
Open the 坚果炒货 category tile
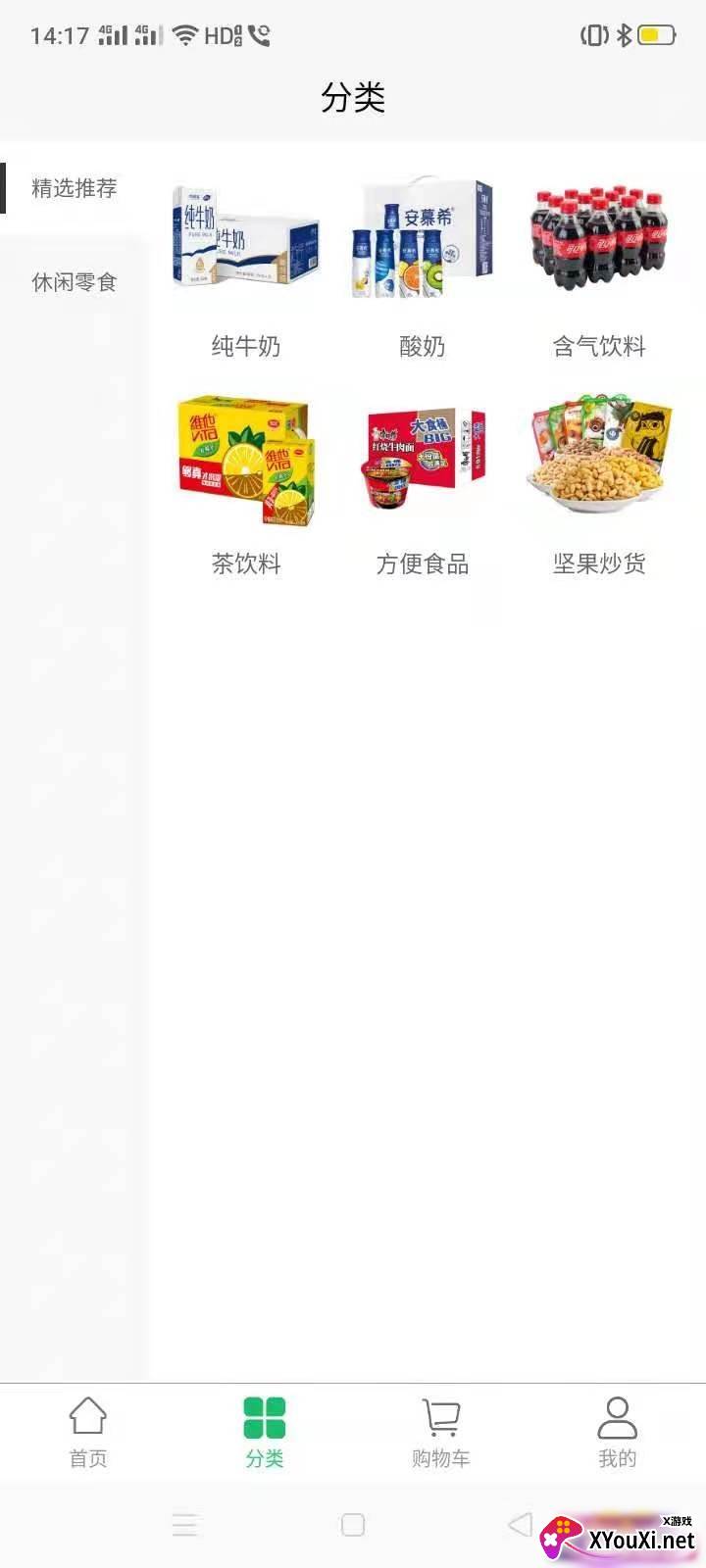tap(599, 487)
